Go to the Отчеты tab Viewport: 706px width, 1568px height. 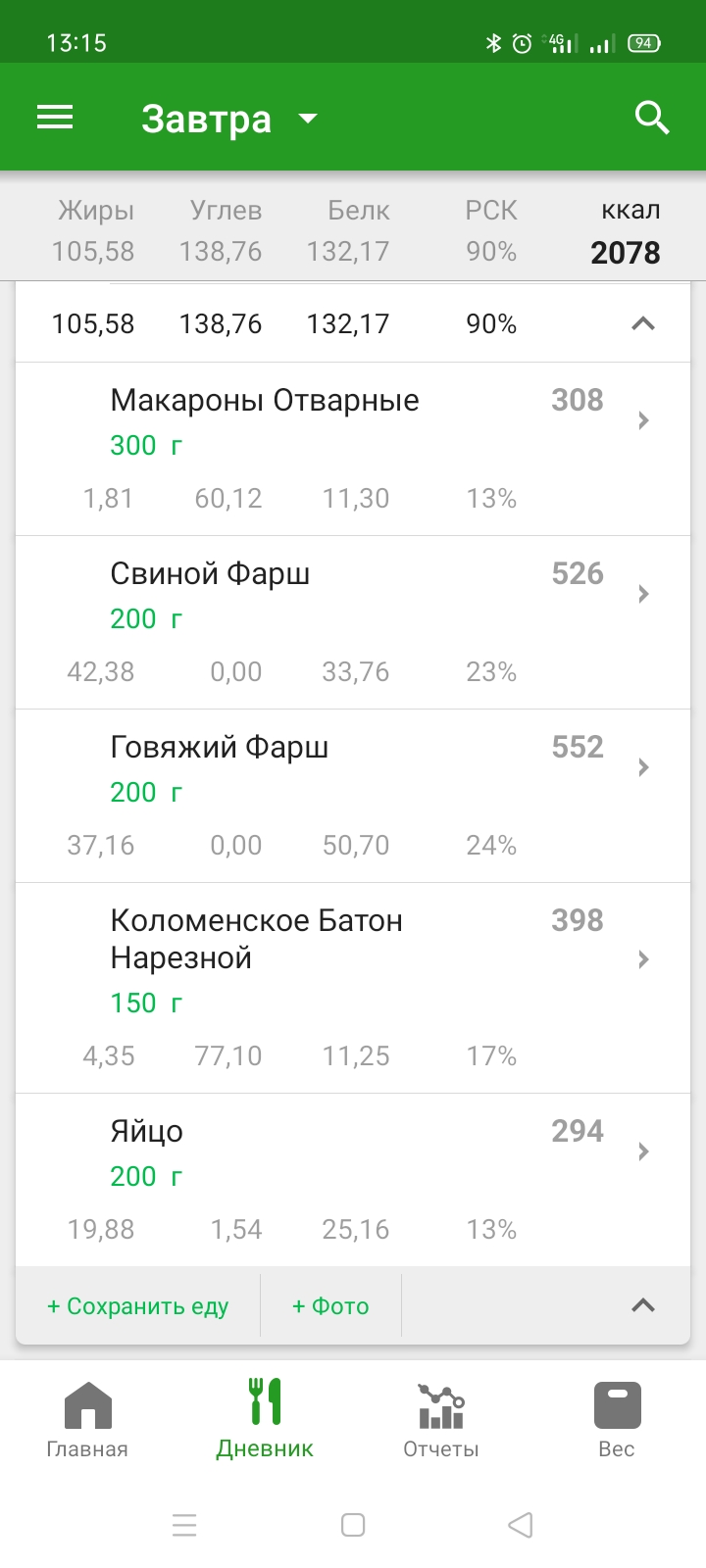[x=441, y=1420]
